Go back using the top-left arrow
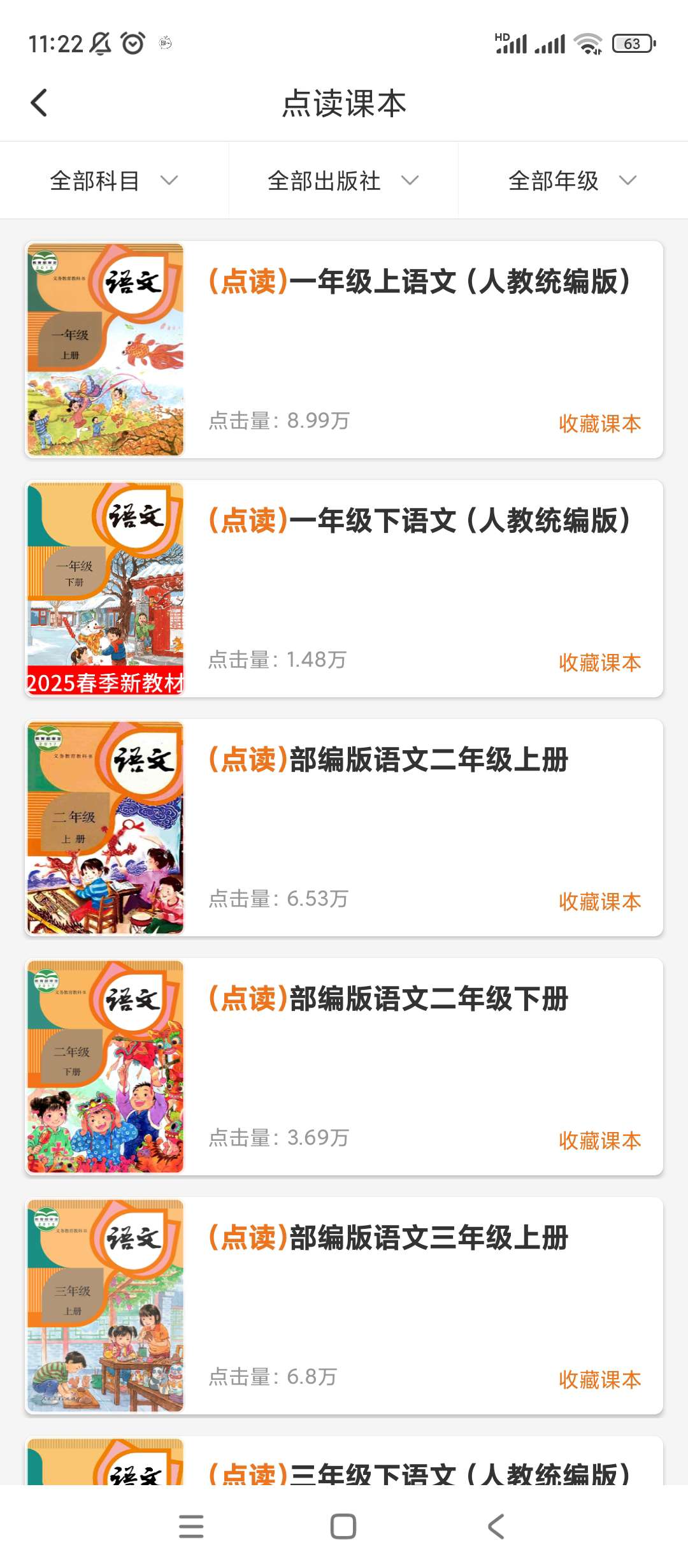 tap(39, 103)
